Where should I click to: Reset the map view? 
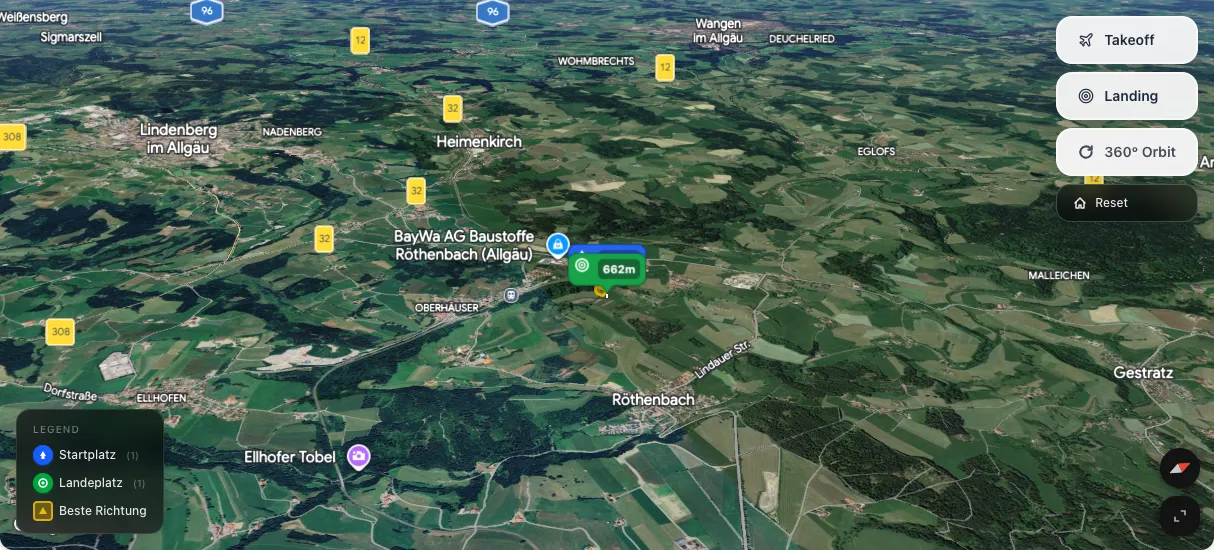[1126, 203]
